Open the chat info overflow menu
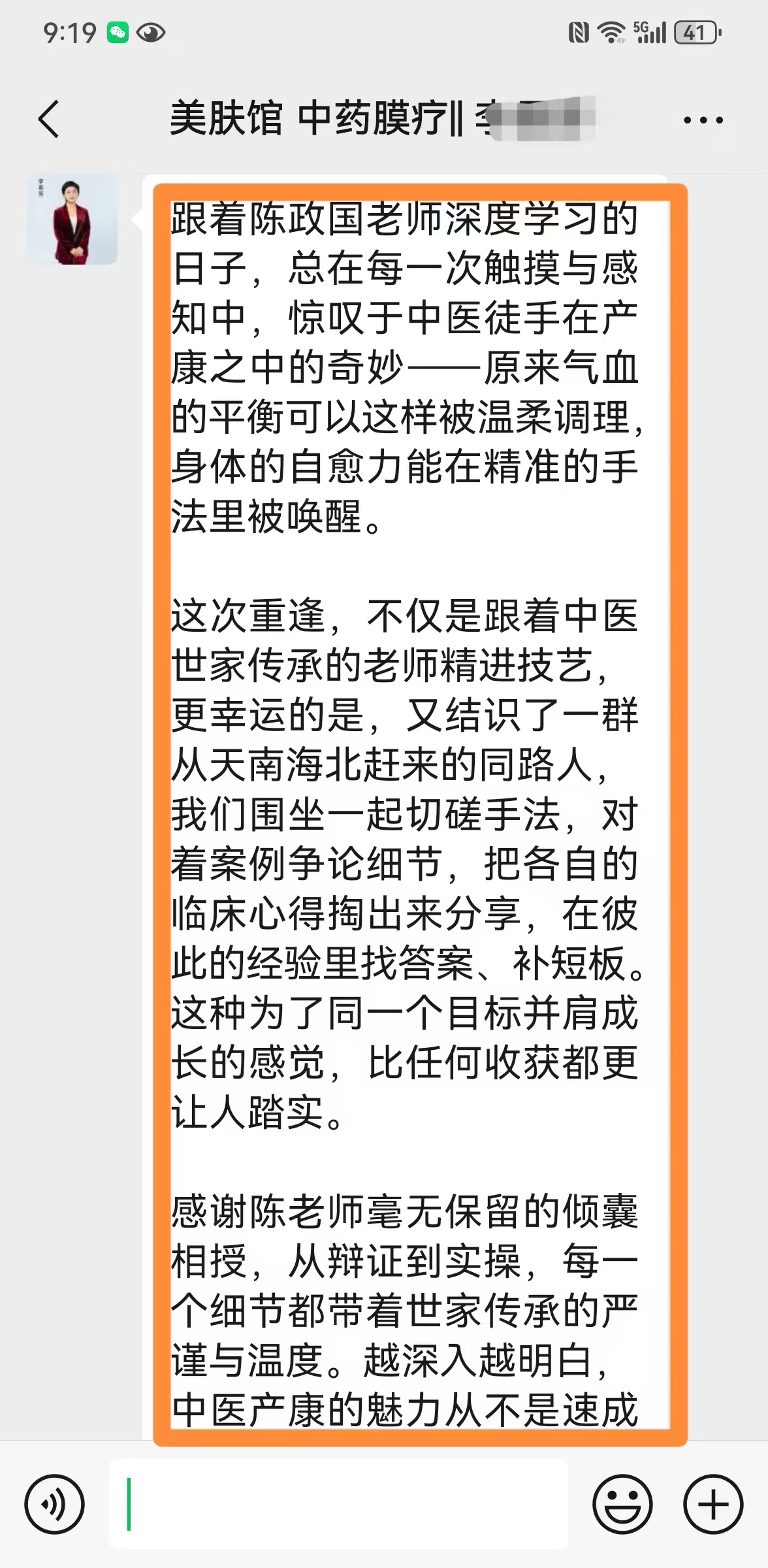768x1568 pixels. click(x=703, y=120)
